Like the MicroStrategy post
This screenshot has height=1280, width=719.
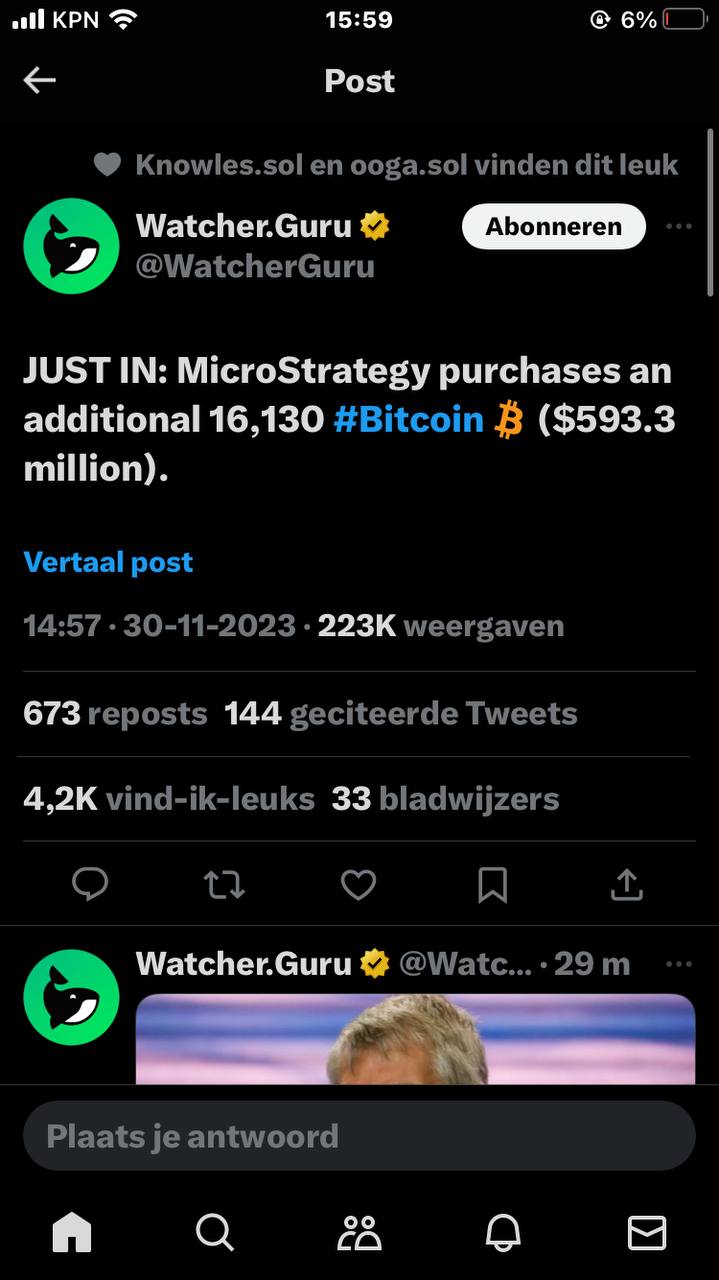(x=358, y=884)
